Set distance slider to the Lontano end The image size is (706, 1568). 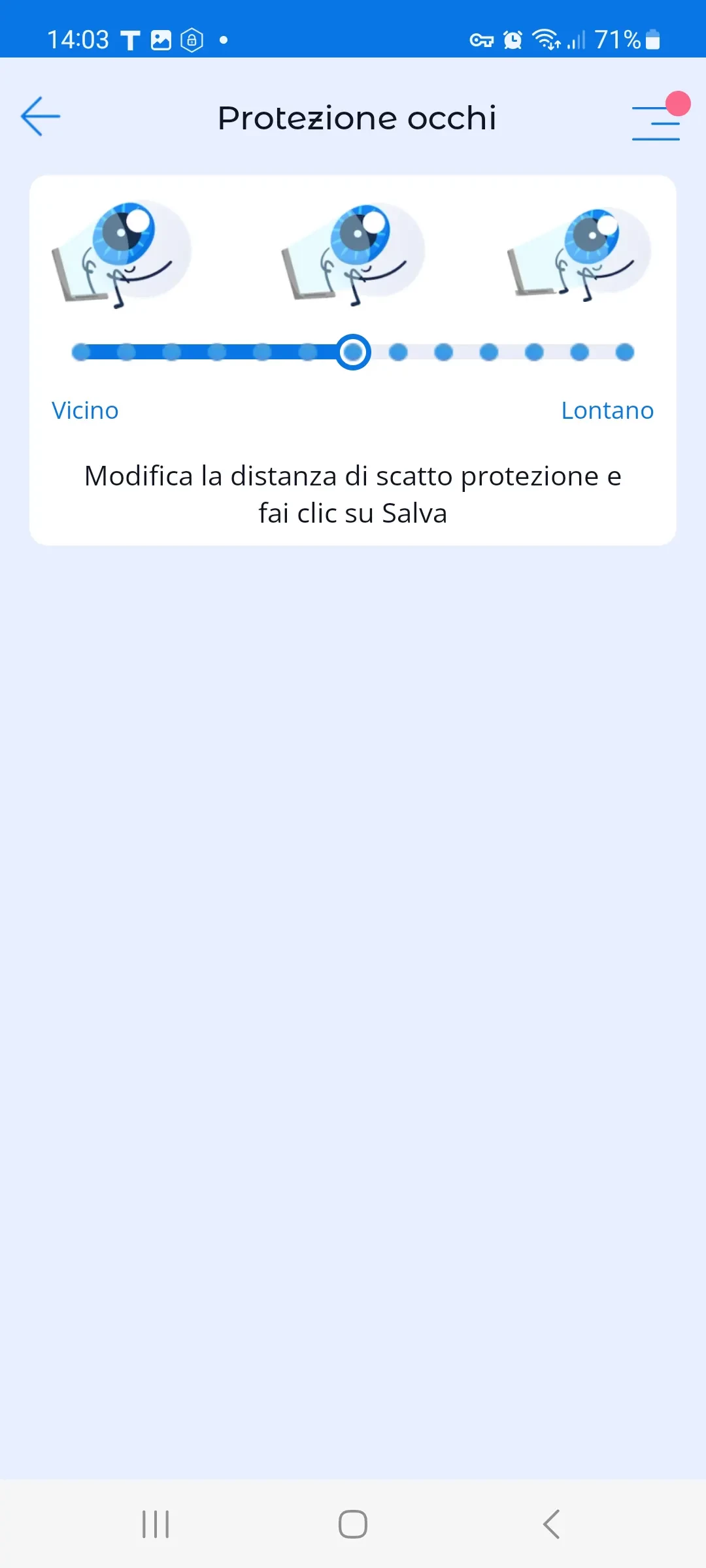click(x=624, y=352)
